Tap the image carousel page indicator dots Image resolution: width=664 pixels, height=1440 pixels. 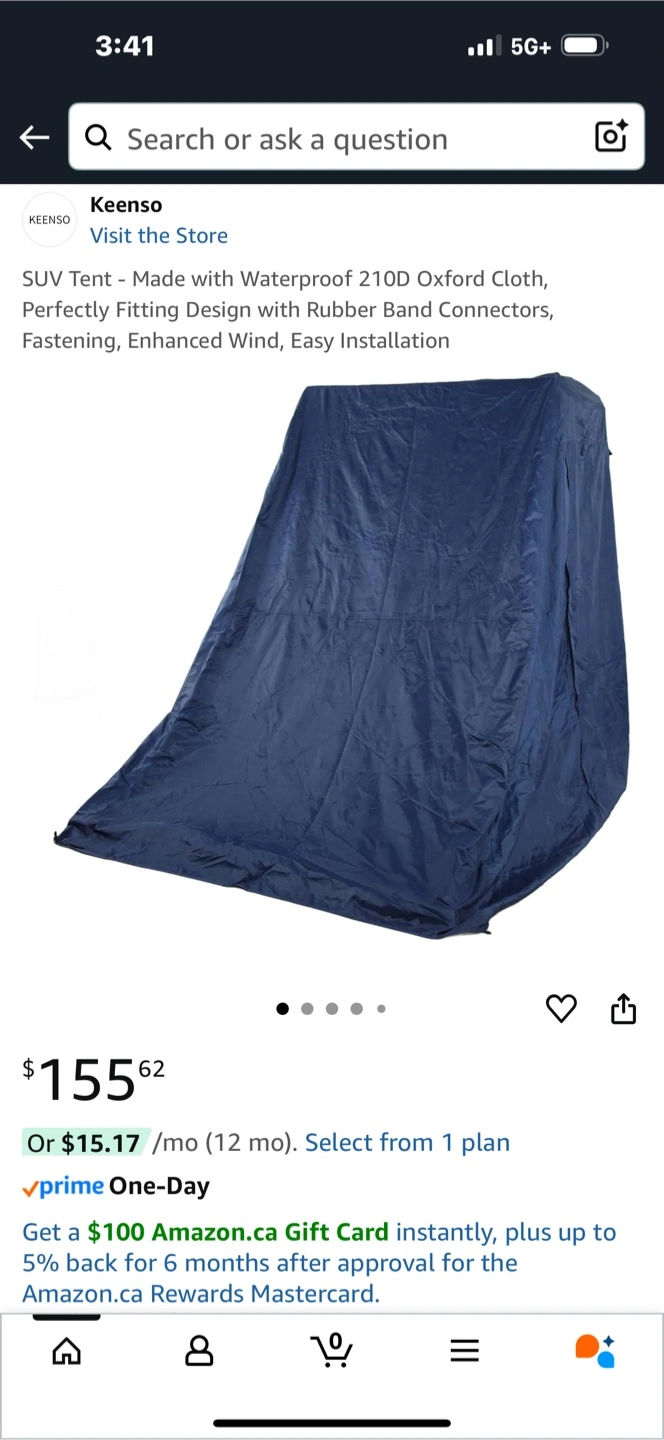coord(331,1009)
